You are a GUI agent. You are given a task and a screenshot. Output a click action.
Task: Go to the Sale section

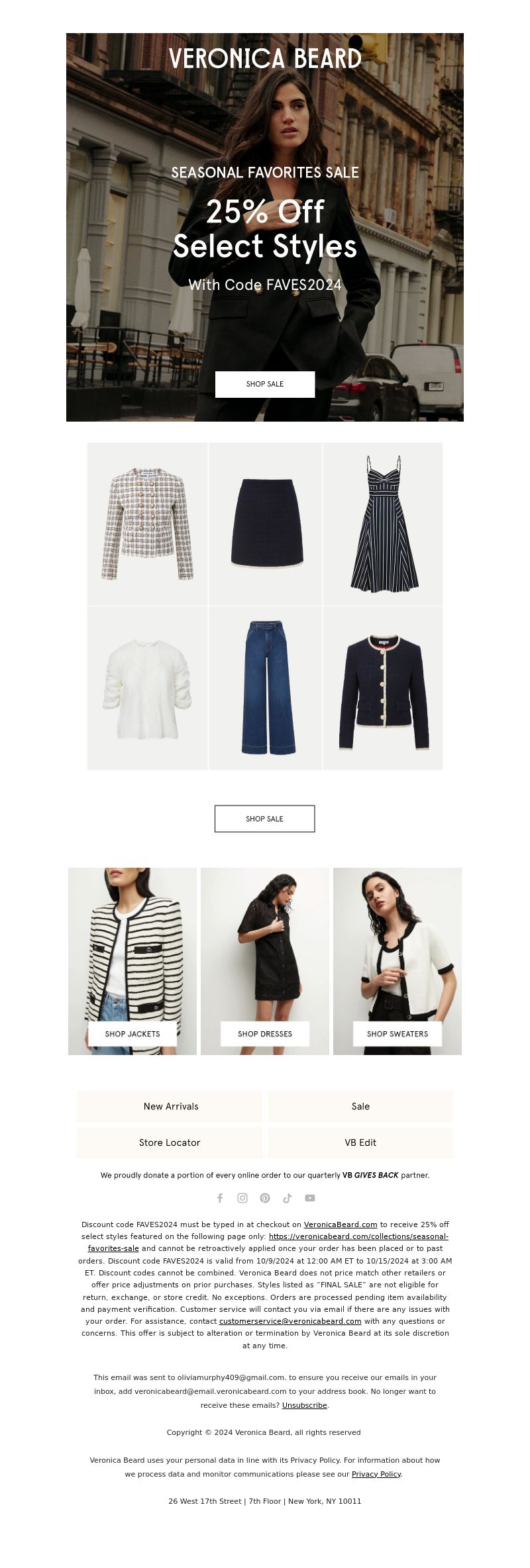point(360,1106)
